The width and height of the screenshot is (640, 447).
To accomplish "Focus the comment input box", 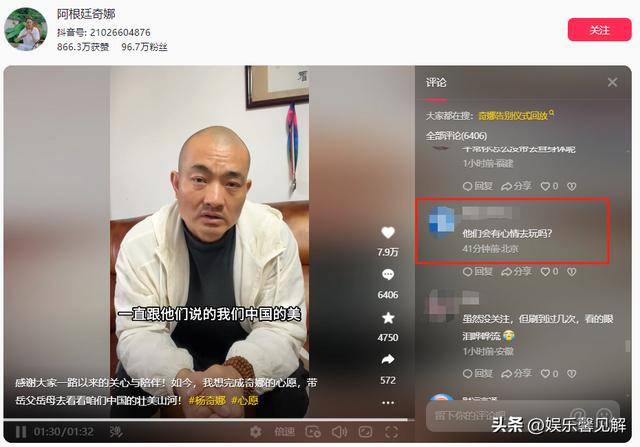I will tap(480, 414).
